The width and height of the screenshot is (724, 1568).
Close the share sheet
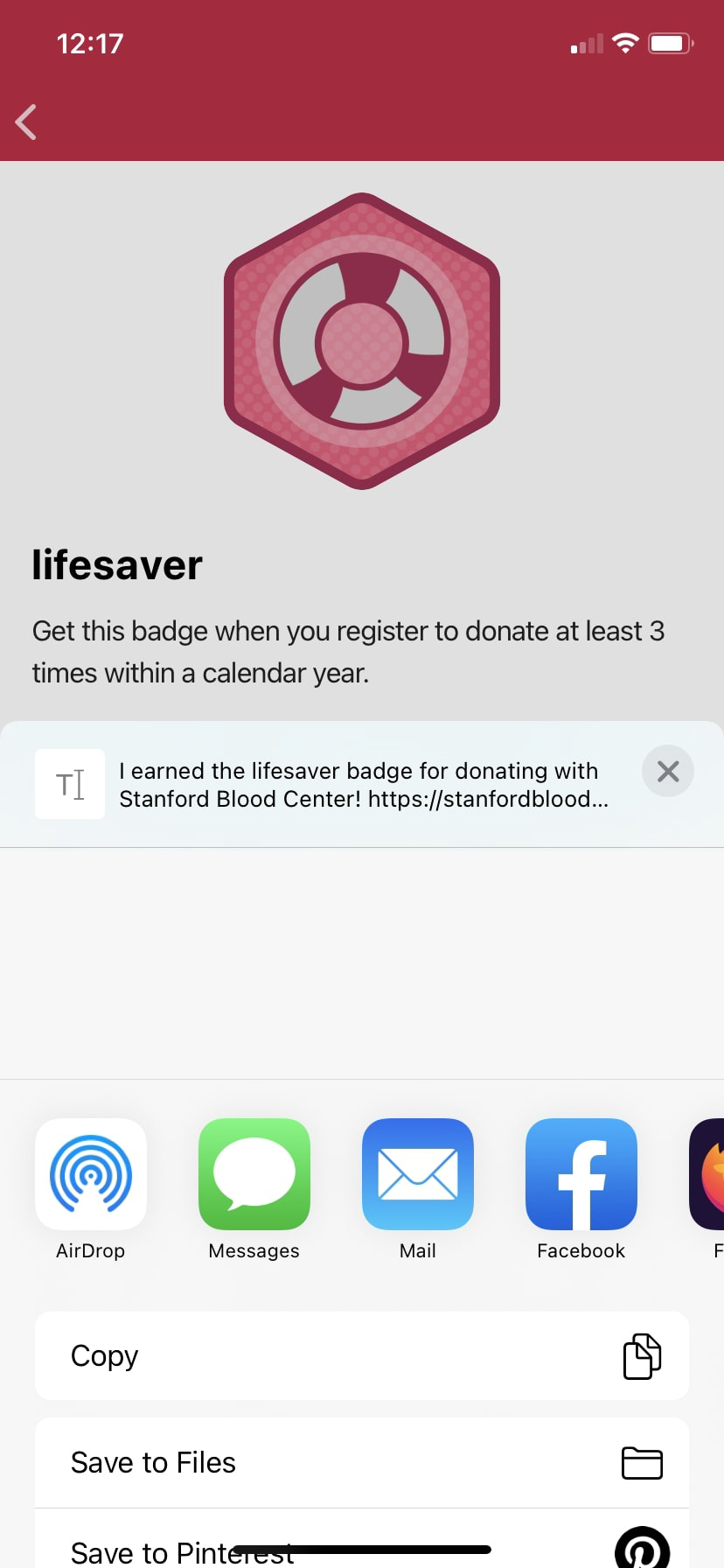point(668,771)
